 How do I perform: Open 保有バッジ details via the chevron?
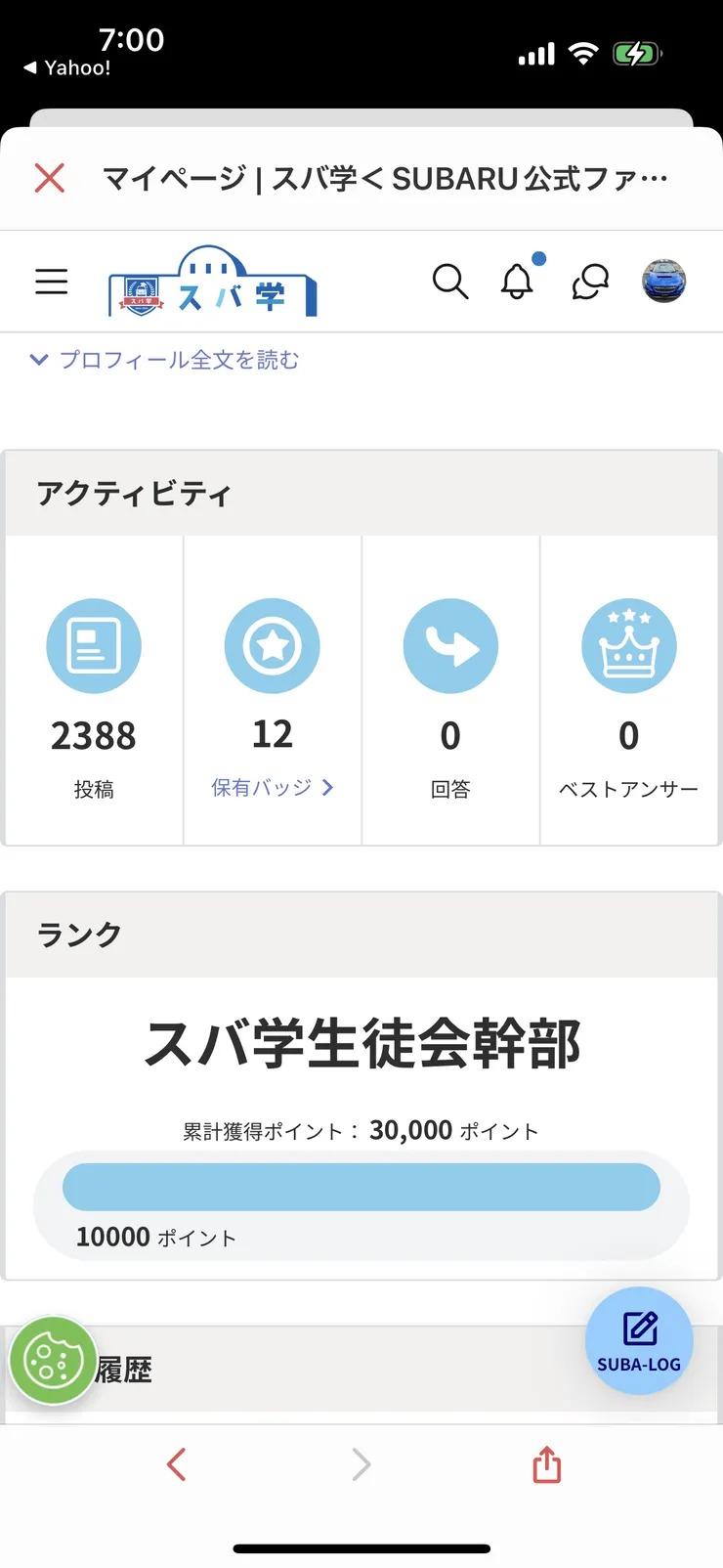pyautogui.click(x=327, y=787)
